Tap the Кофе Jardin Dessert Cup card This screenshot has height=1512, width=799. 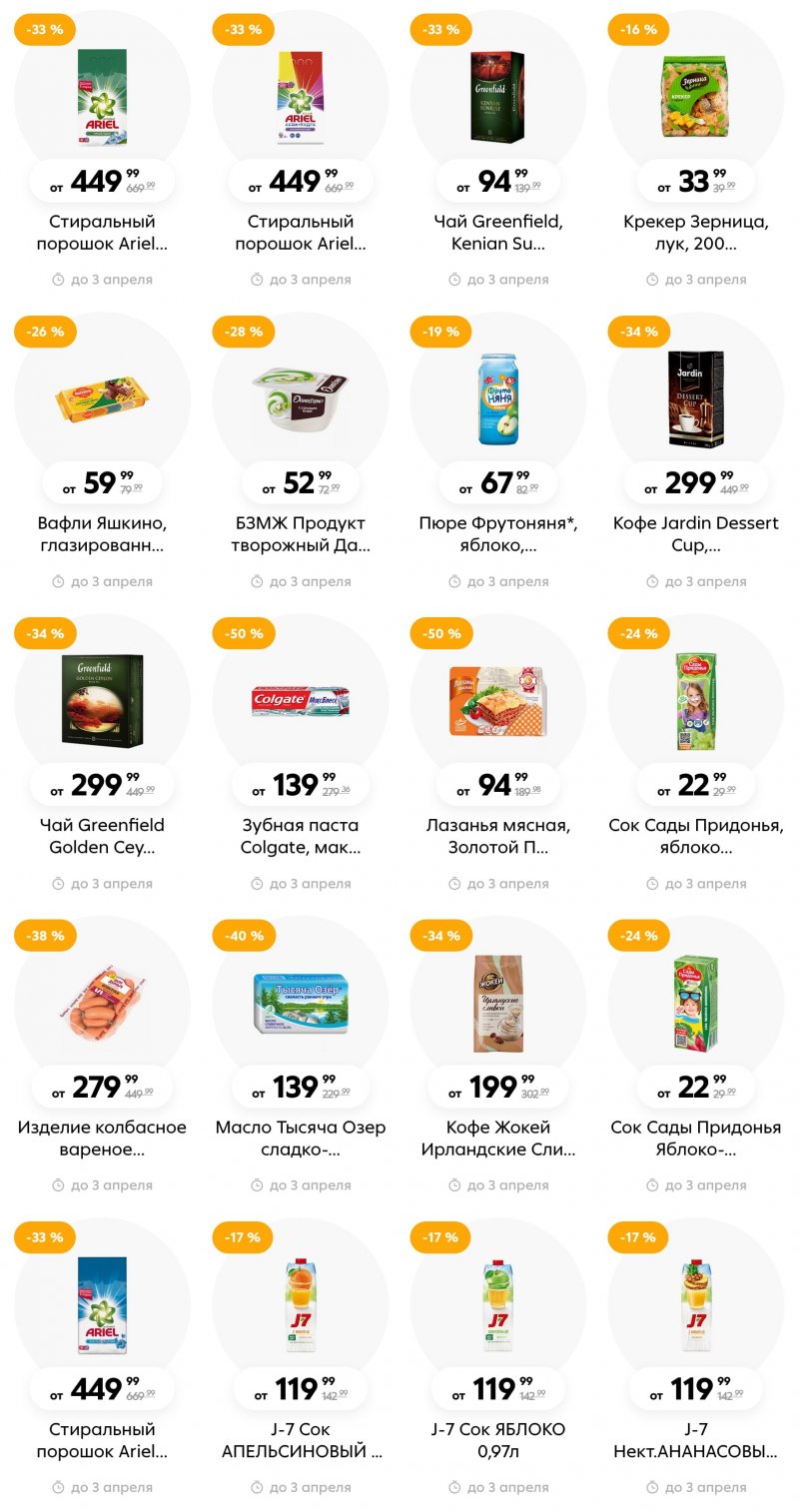coord(695,398)
